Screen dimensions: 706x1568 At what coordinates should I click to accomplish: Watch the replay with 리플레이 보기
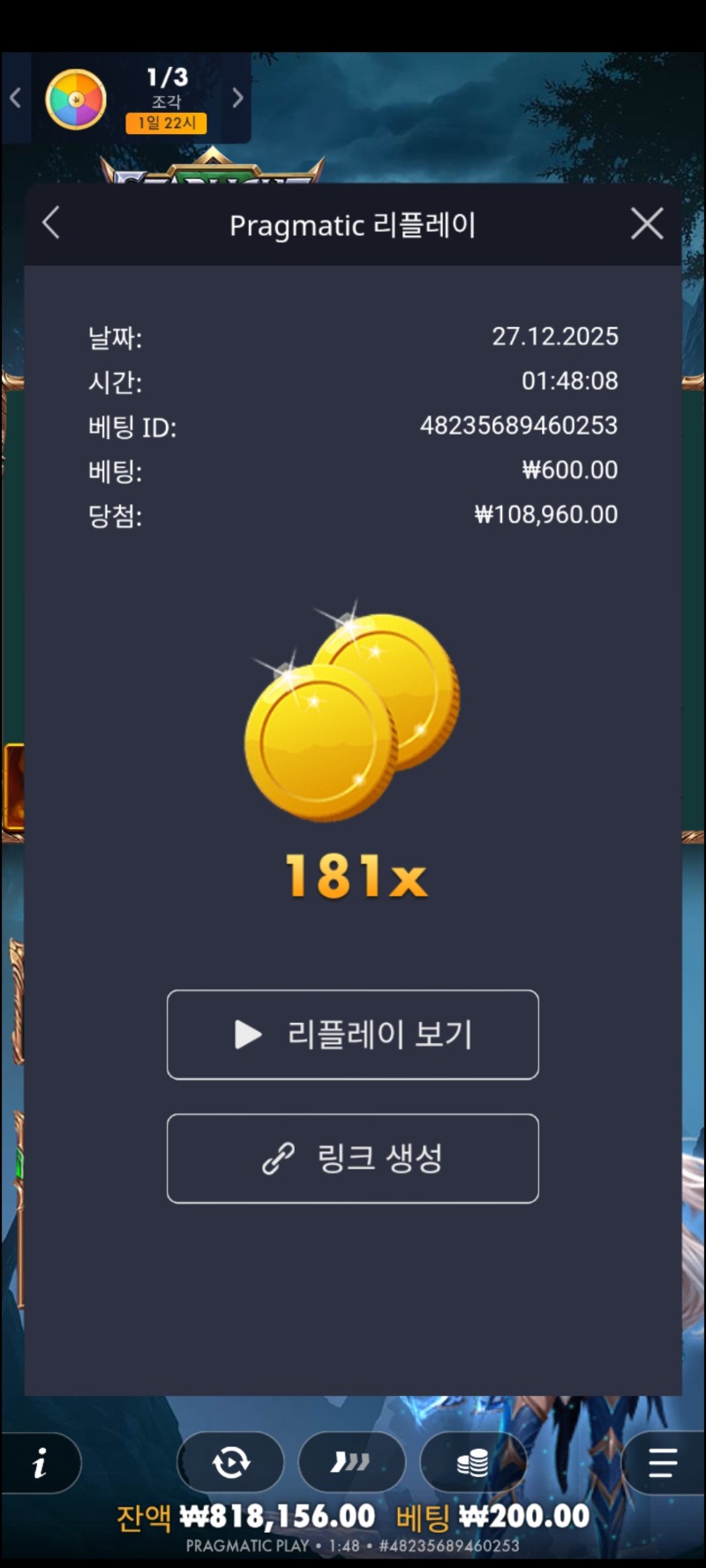(353, 1034)
